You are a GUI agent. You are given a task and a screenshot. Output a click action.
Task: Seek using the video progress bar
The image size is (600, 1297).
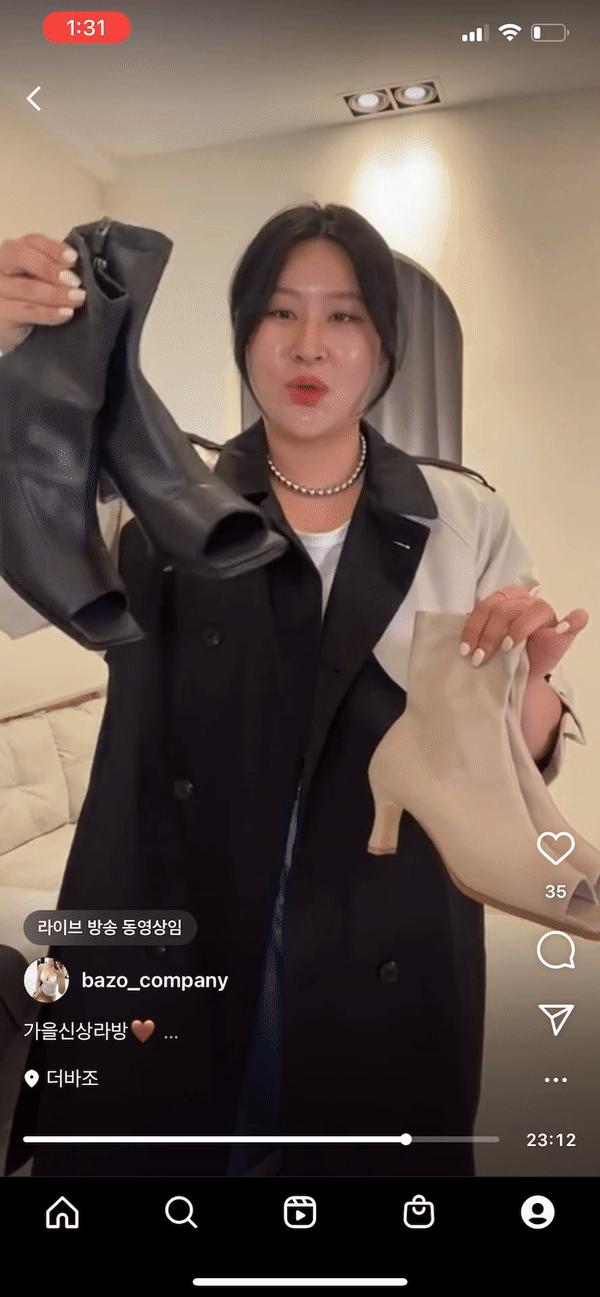click(261, 1139)
